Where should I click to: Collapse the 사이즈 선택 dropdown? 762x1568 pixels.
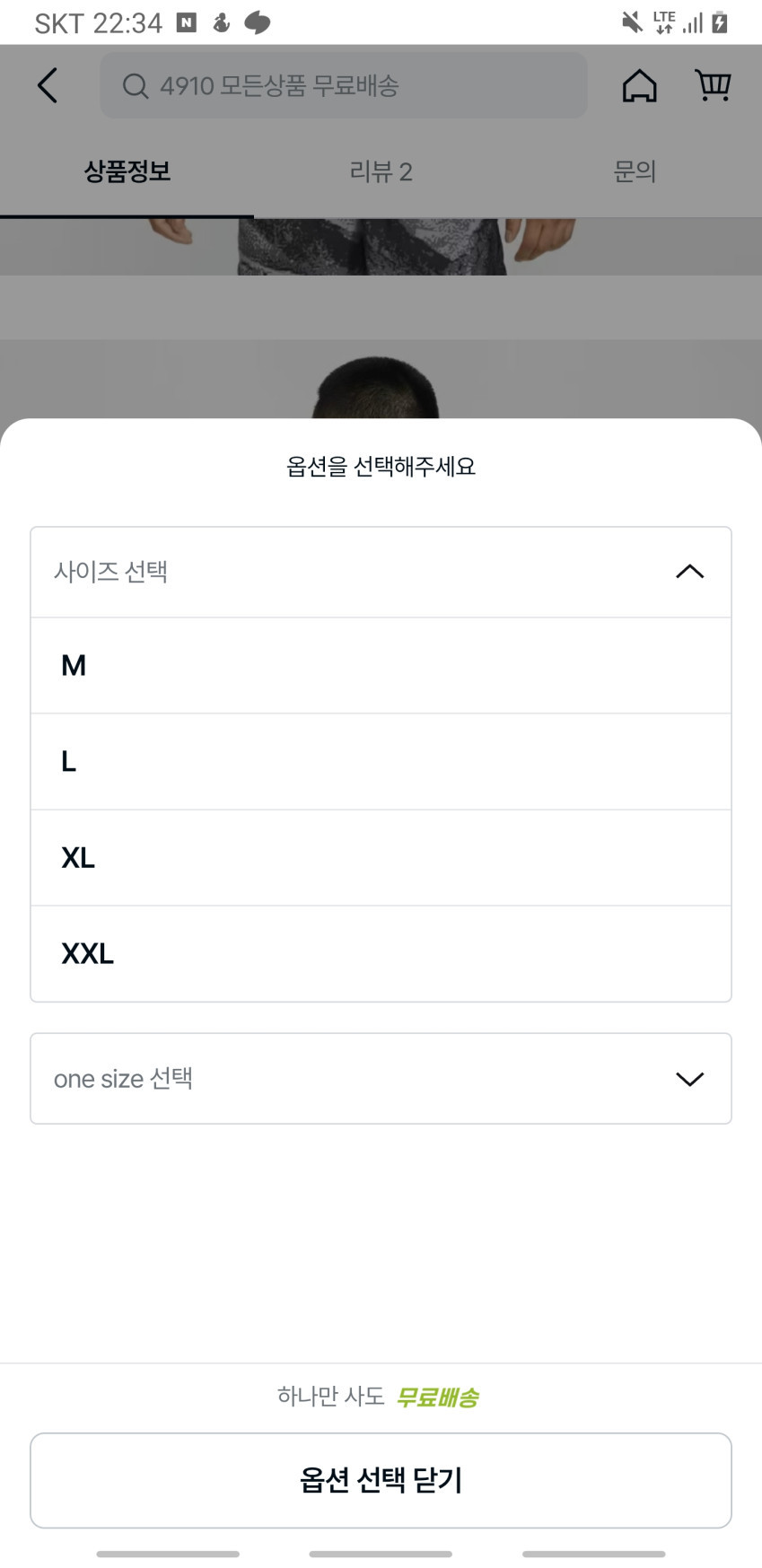(381, 572)
